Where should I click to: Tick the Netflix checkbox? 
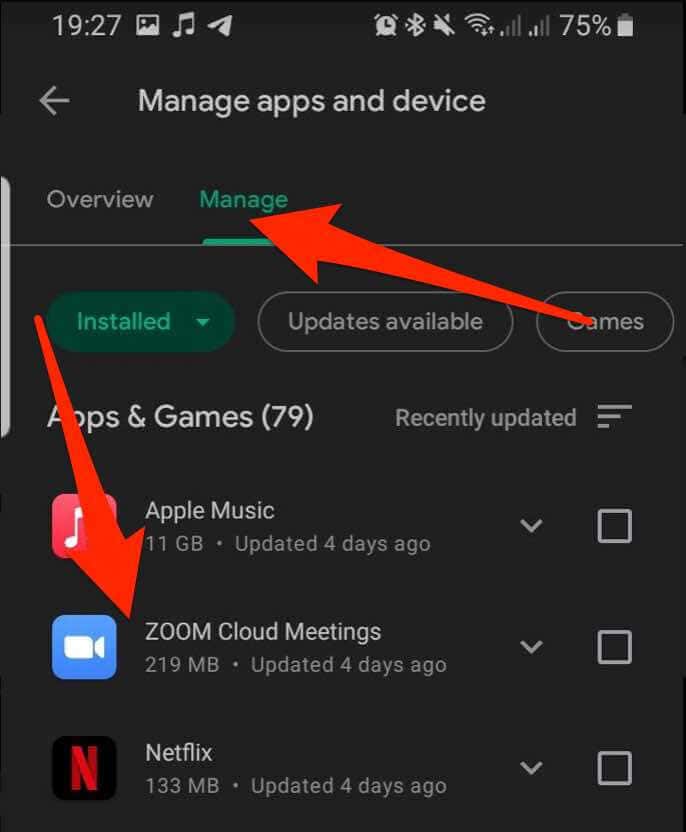click(x=614, y=768)
